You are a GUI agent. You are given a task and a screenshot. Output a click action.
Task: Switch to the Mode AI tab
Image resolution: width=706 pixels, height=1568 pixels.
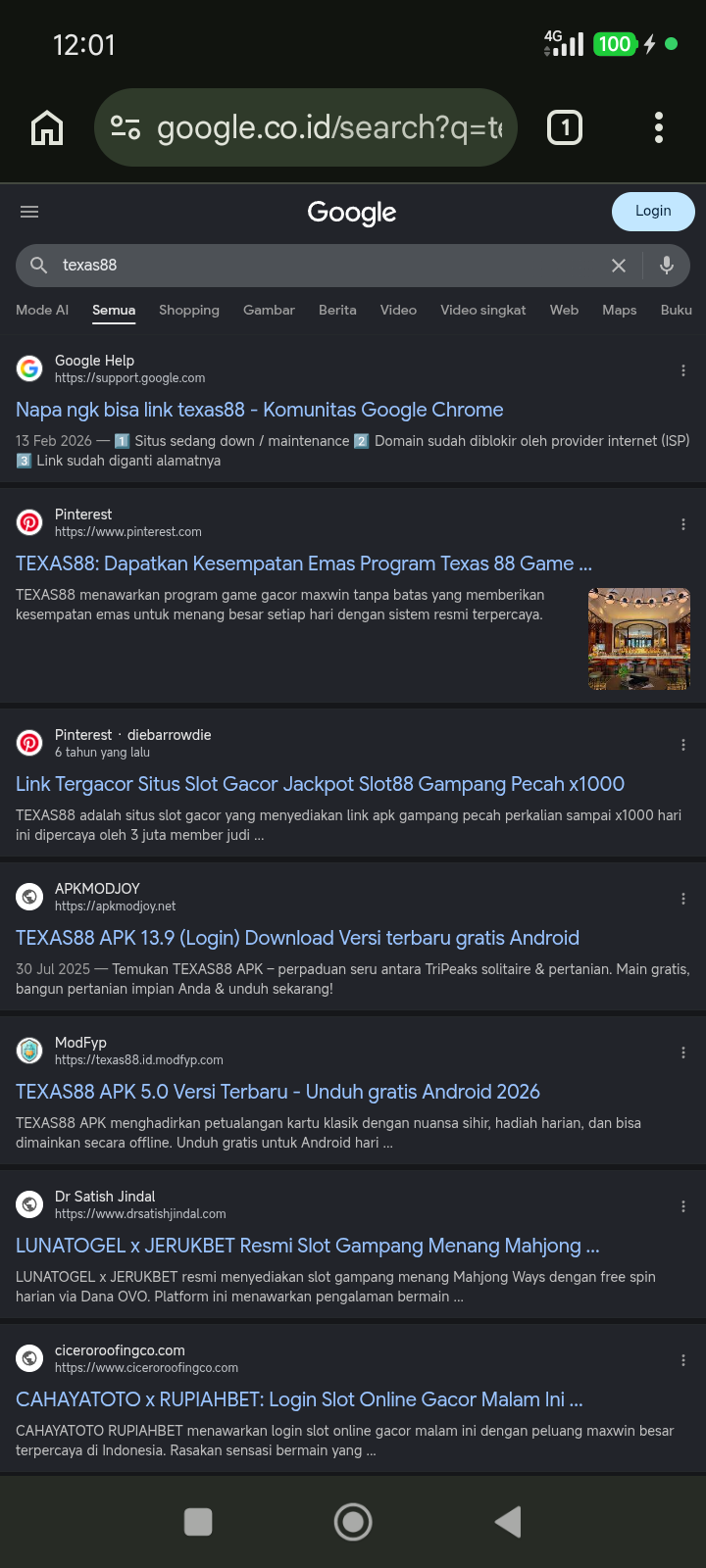click(x=42, y=310)
